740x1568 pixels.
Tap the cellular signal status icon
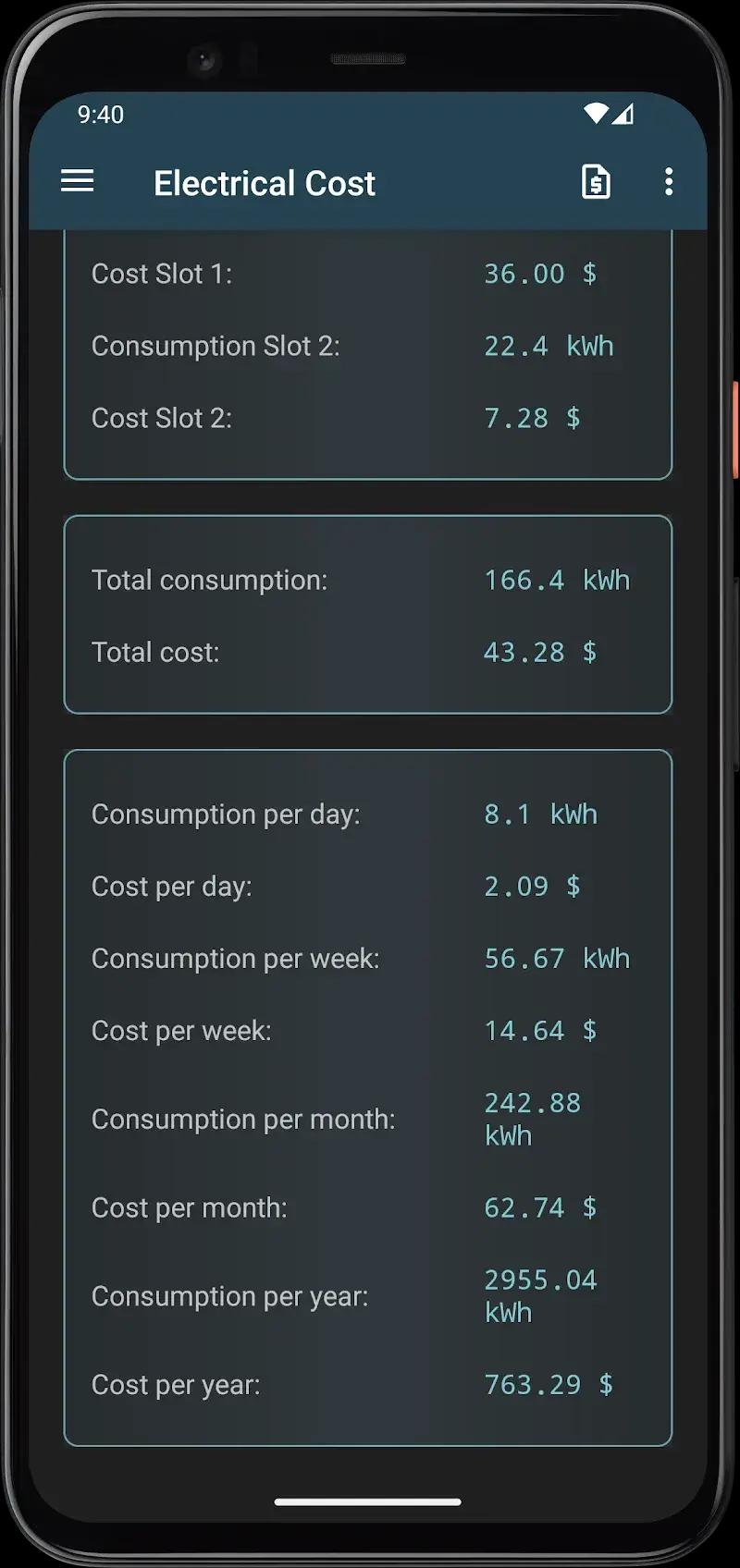click(625, 115)
